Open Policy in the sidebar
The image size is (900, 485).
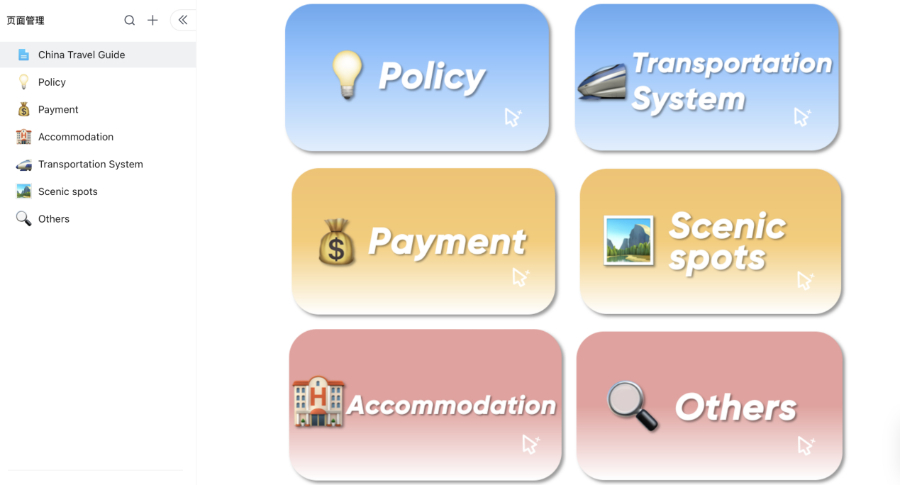[52, 82]
